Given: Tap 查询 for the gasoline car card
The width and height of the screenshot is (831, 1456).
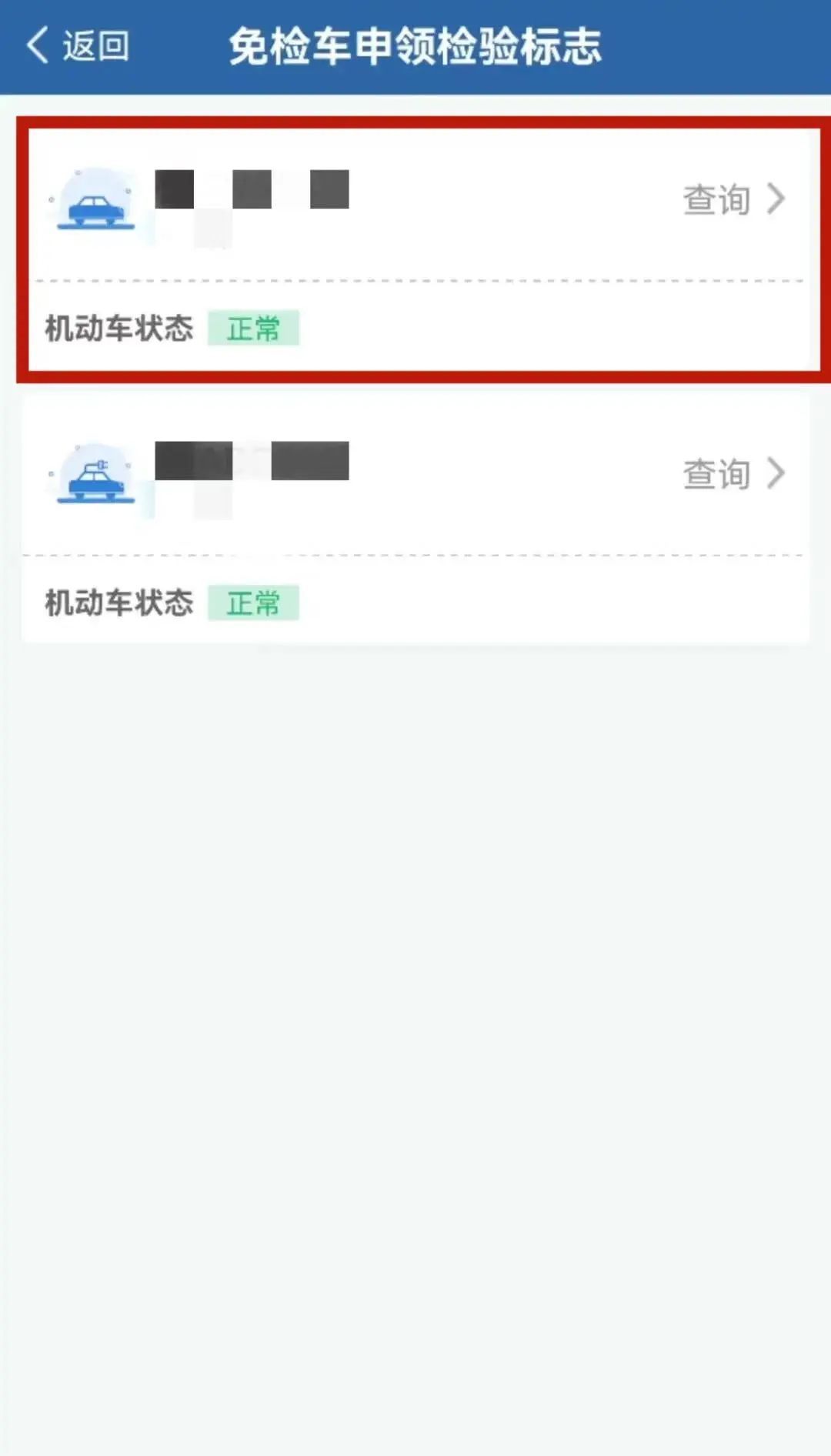Looking at the screenshot, I should 732,199.
